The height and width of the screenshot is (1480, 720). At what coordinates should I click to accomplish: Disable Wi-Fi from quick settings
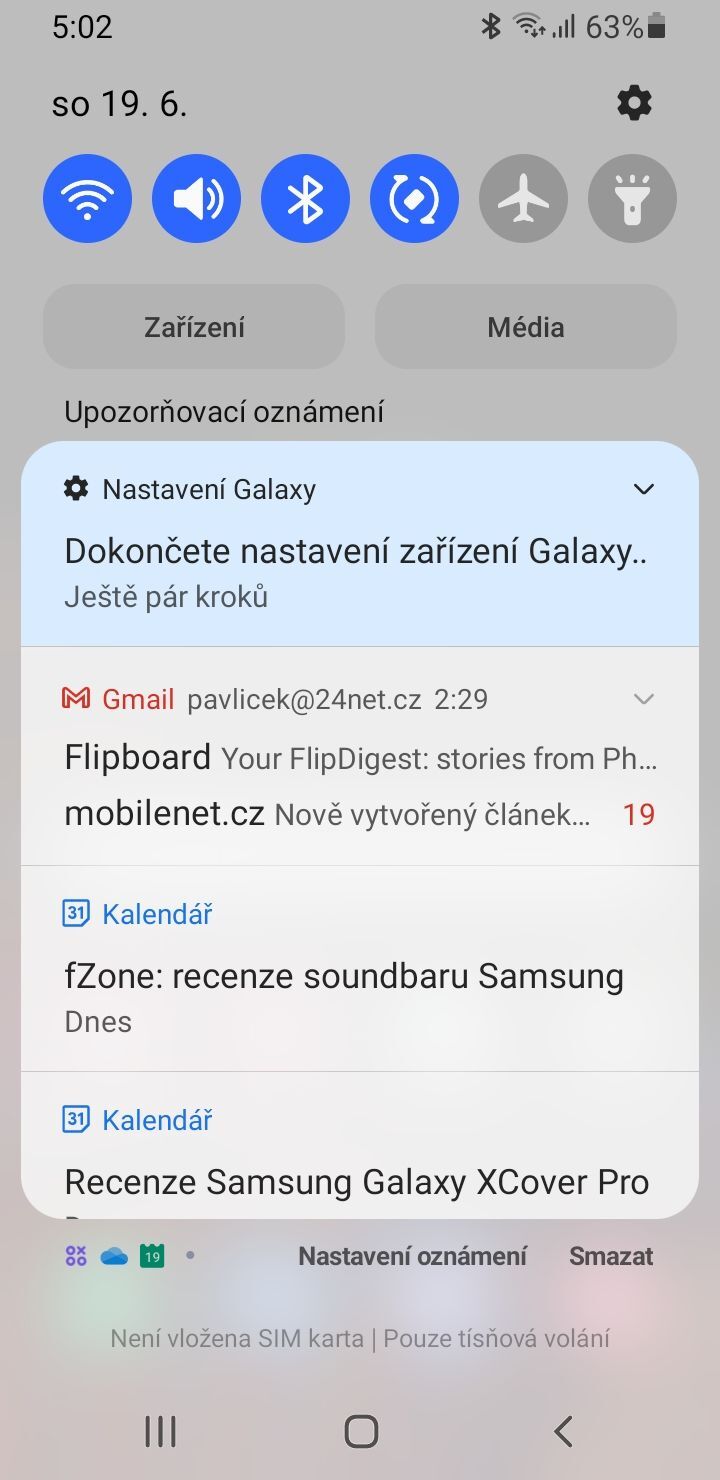pos(87,198)
